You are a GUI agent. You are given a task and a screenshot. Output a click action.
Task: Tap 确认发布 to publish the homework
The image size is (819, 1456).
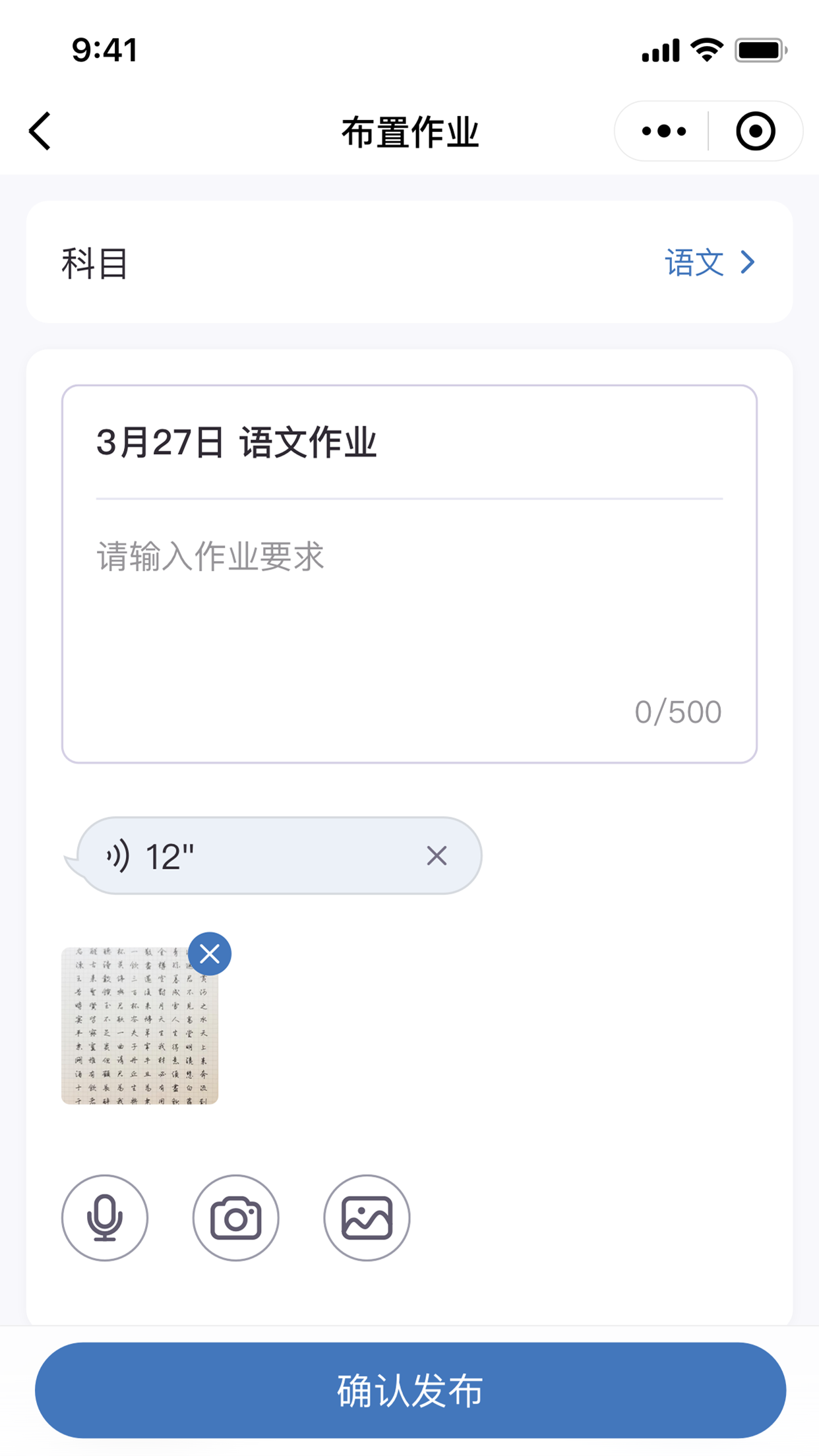tap(410, 1391)
